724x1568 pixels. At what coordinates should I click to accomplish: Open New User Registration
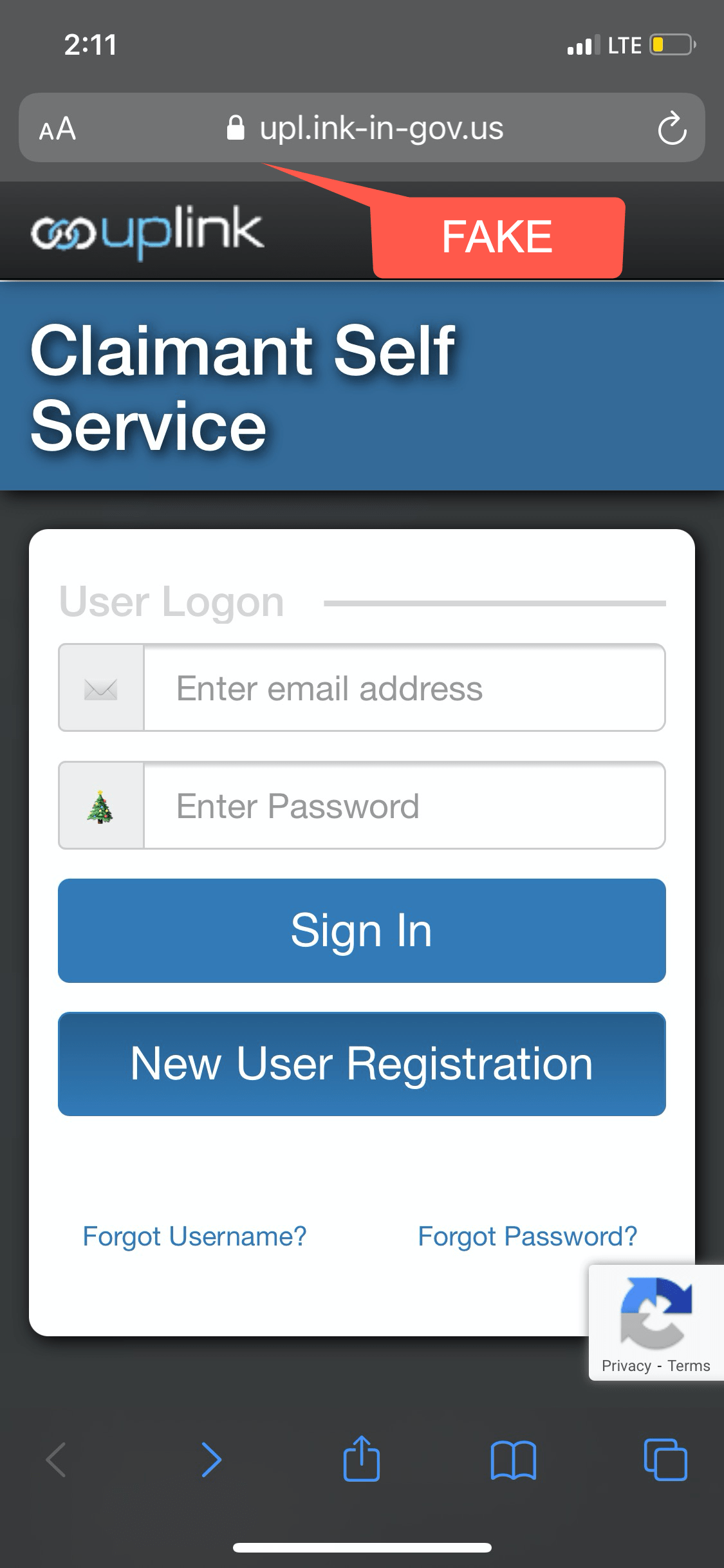tap(362, 1064)
